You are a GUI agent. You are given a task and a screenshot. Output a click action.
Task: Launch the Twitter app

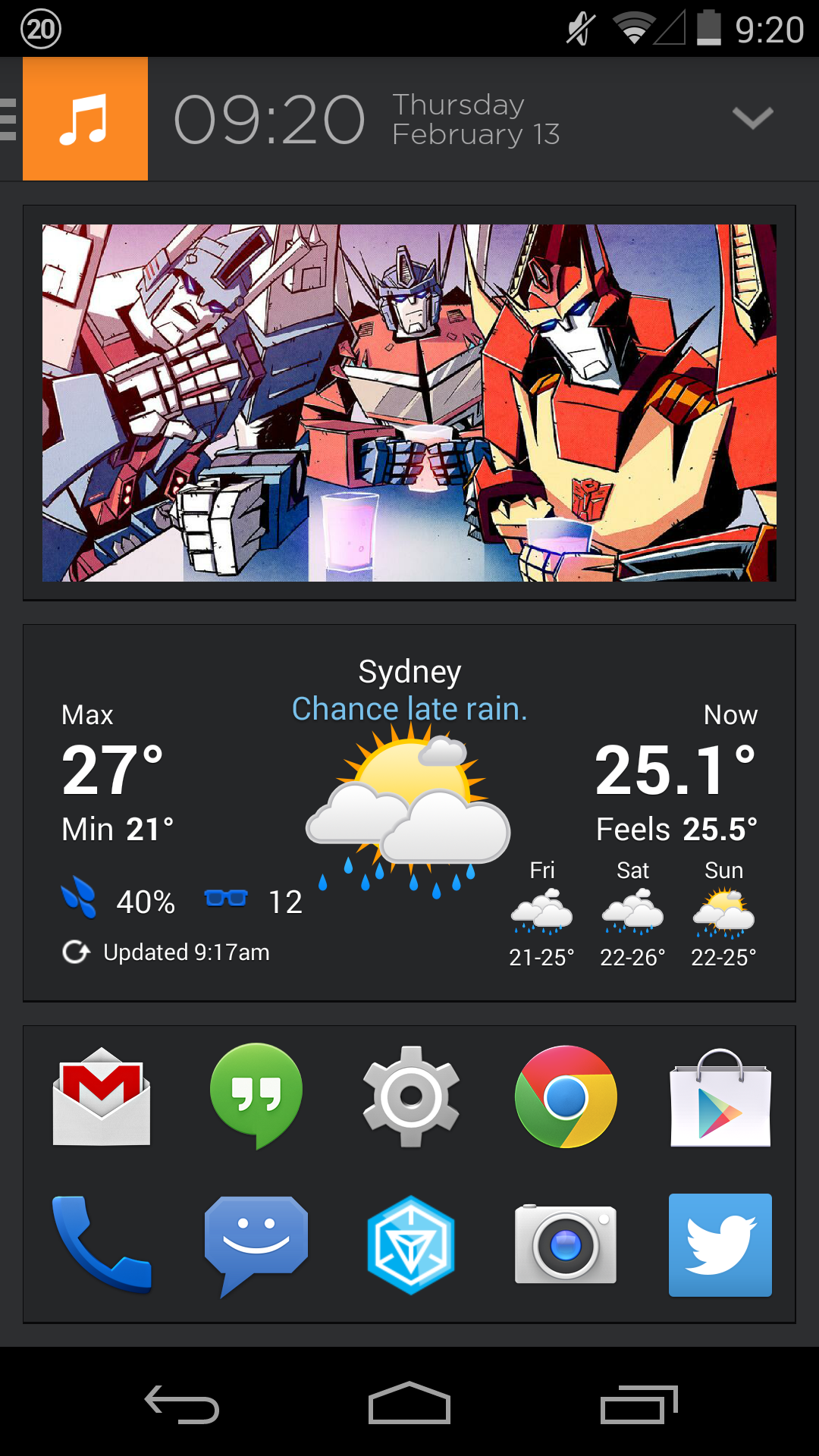point(720,1245)
